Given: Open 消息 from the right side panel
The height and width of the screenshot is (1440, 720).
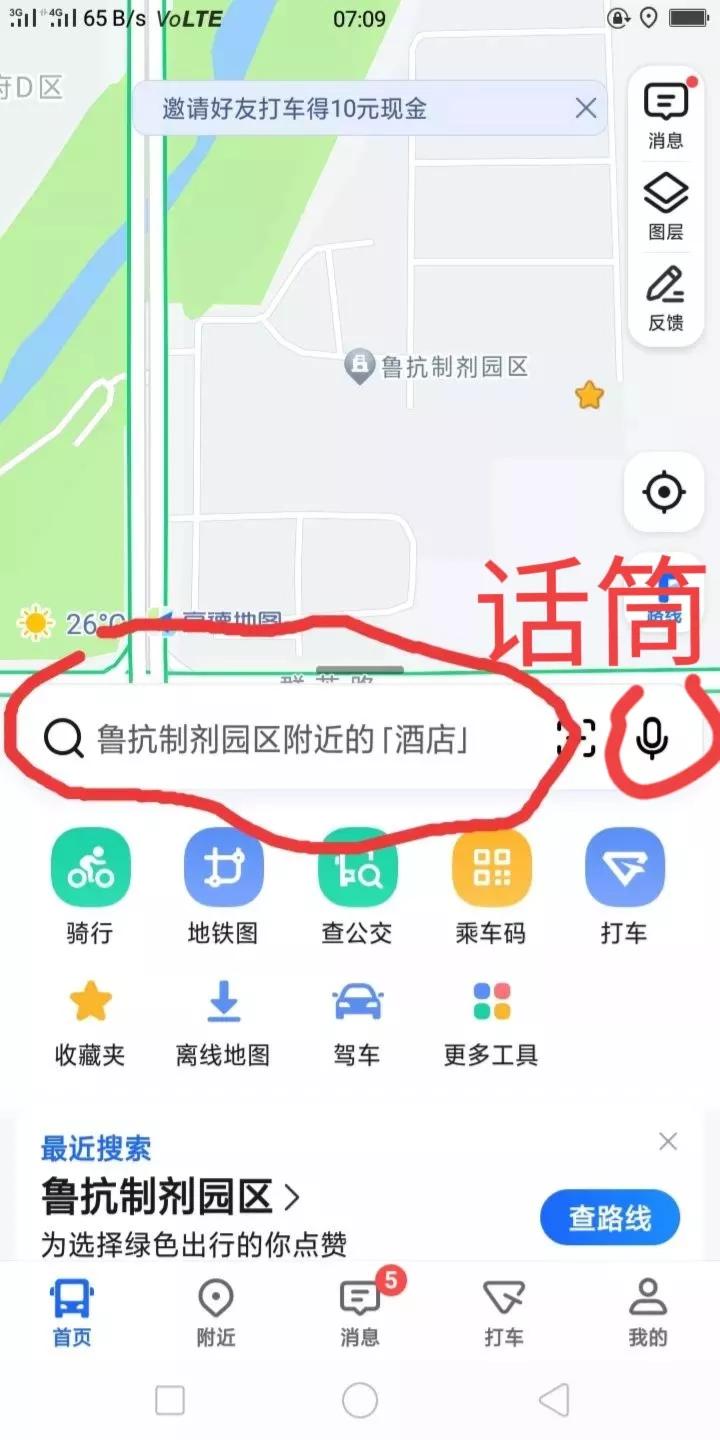Looking at the screenshot, I should (665, 105).
